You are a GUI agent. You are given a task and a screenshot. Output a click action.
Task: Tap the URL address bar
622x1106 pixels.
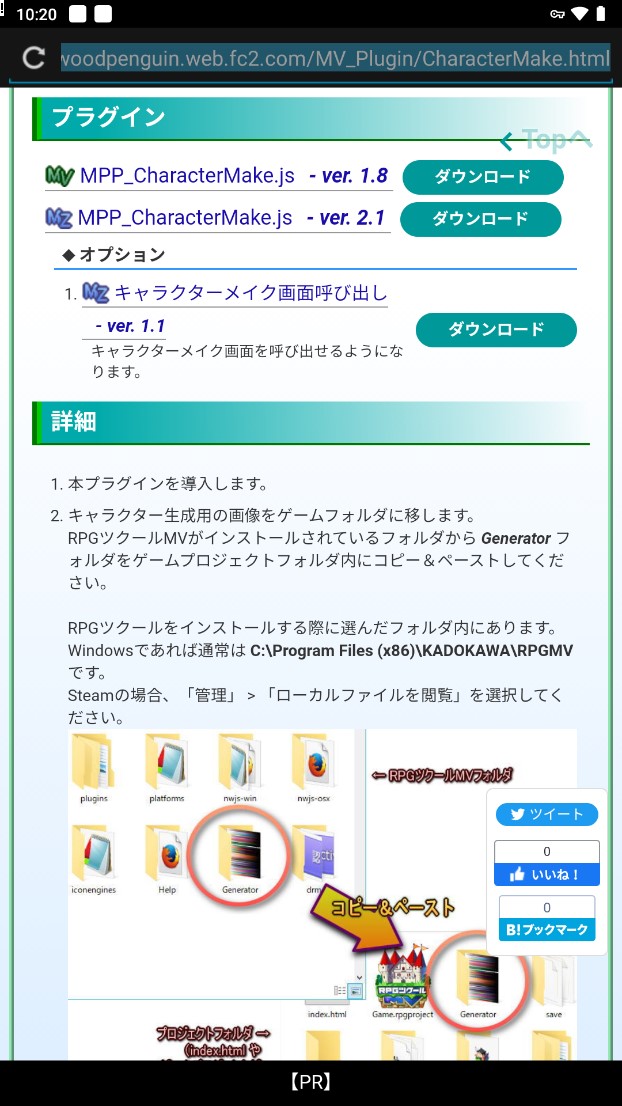pos(335,58)
